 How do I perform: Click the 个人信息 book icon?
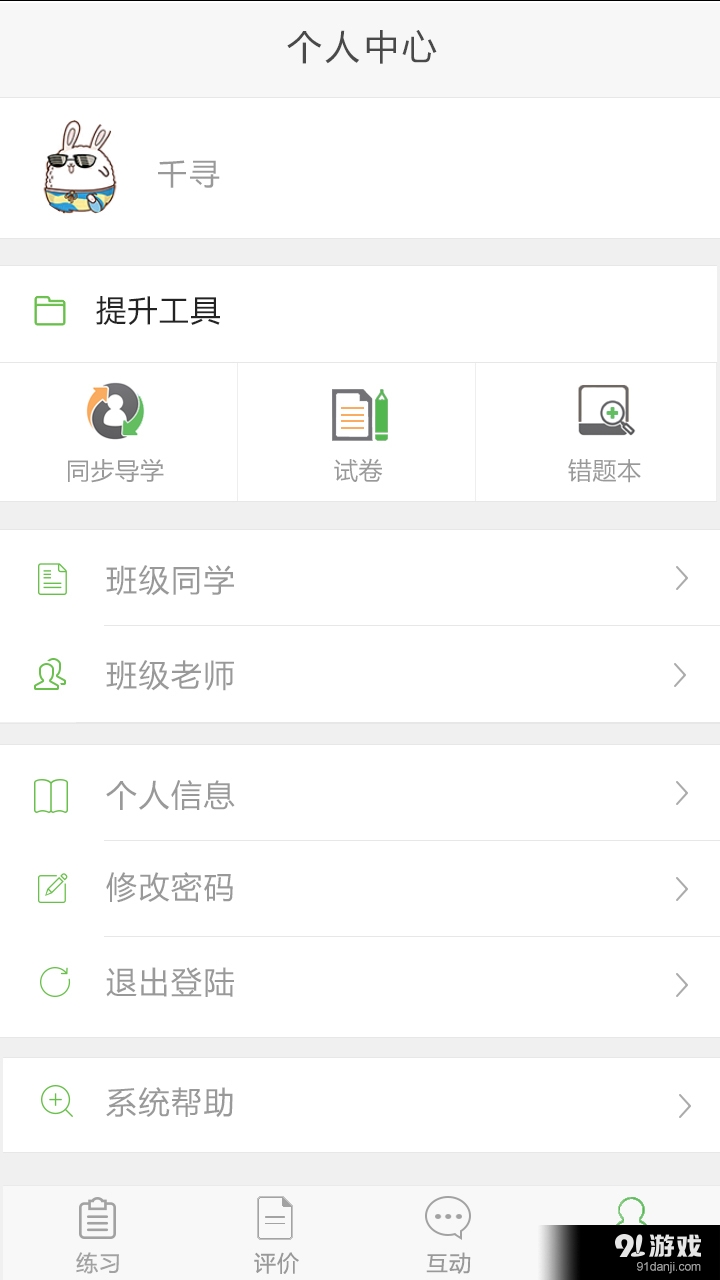pos(51,794)
